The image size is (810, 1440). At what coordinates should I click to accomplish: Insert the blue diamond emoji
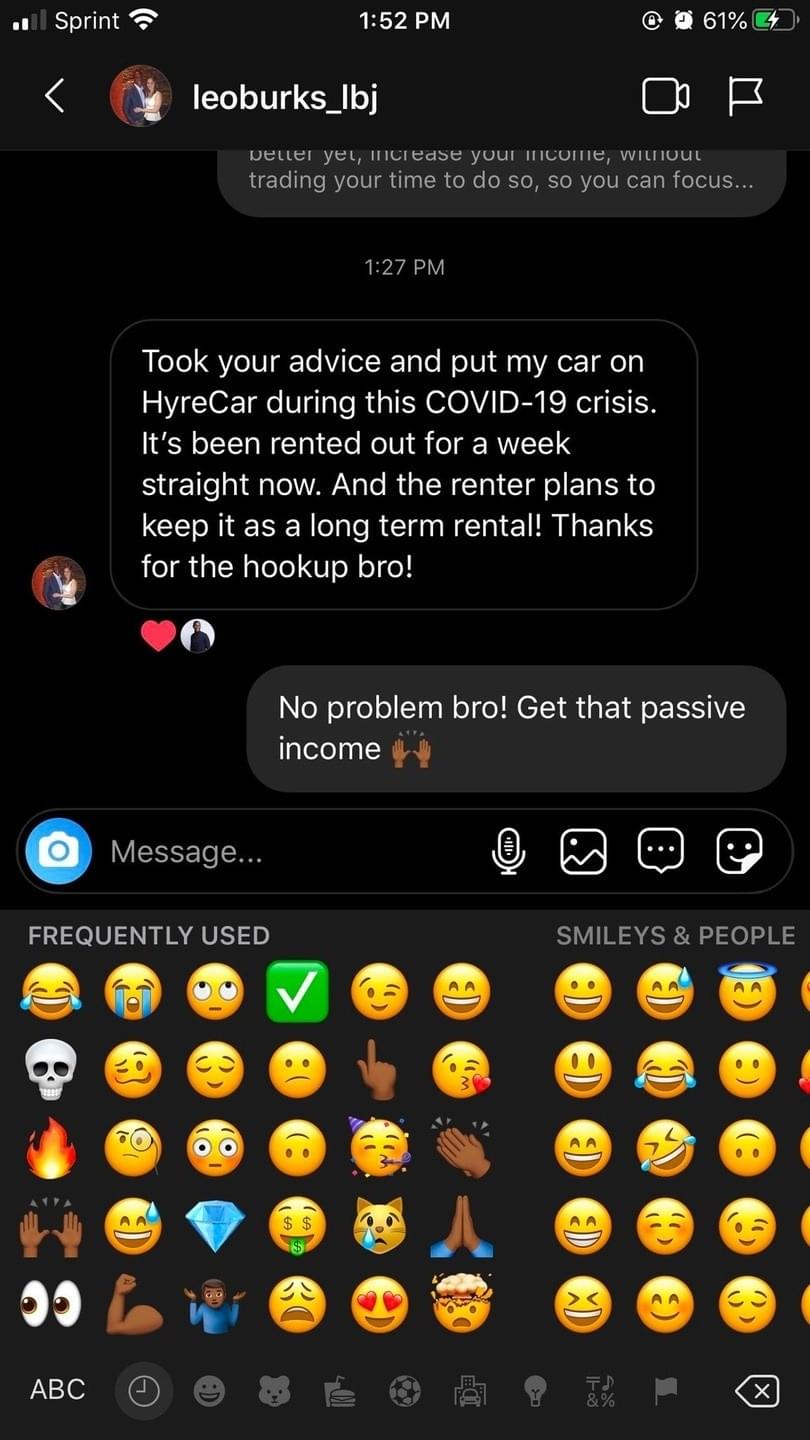[x=215, y=1227]
